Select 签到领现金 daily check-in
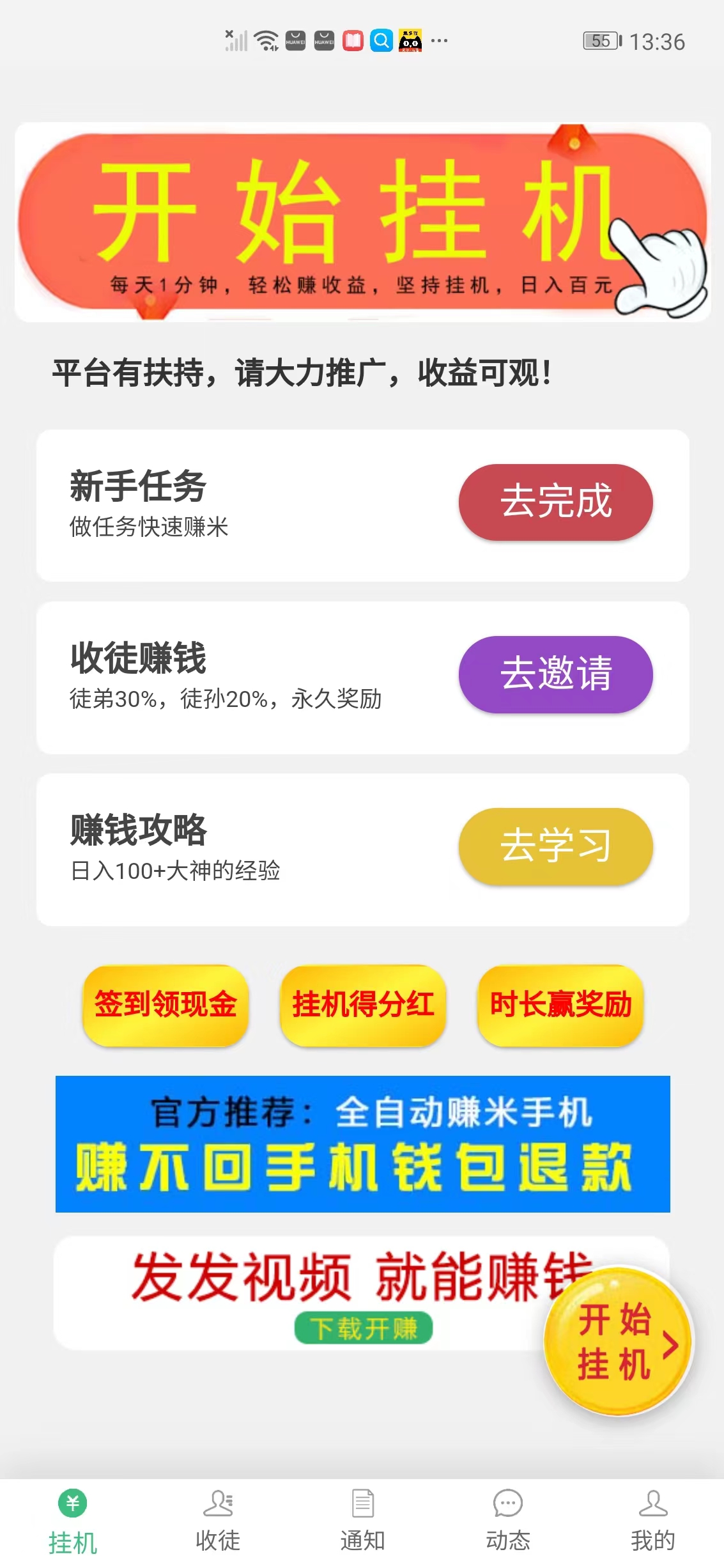 [x=165, y=1006]
